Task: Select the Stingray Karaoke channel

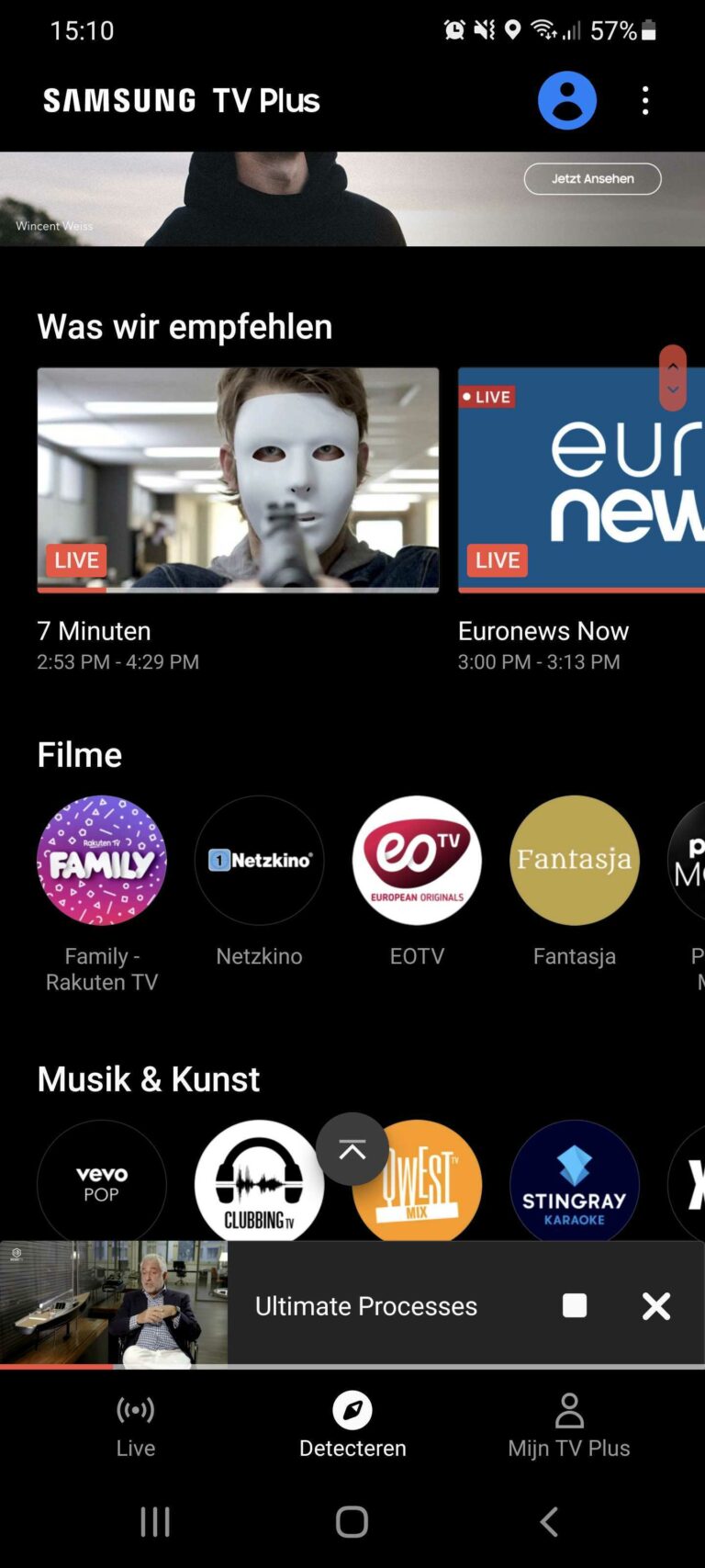Action: point(575,1181)
